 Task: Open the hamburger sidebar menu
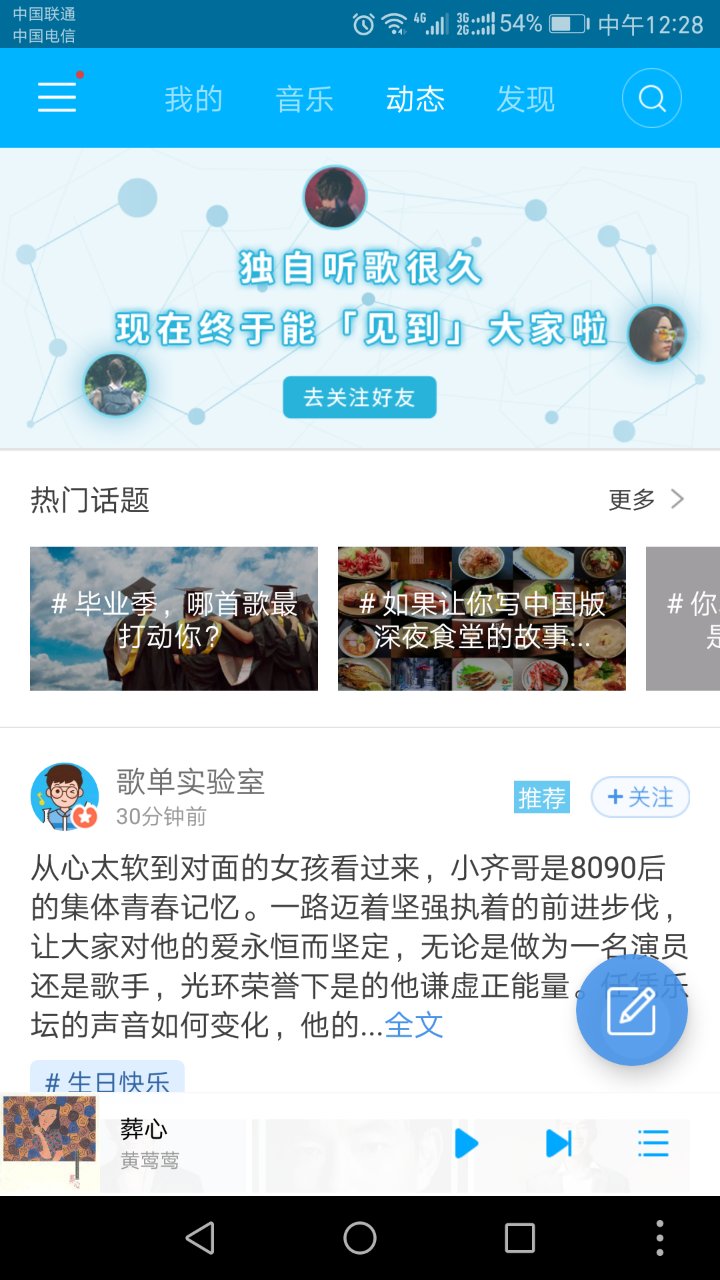(x=57, y=97)
